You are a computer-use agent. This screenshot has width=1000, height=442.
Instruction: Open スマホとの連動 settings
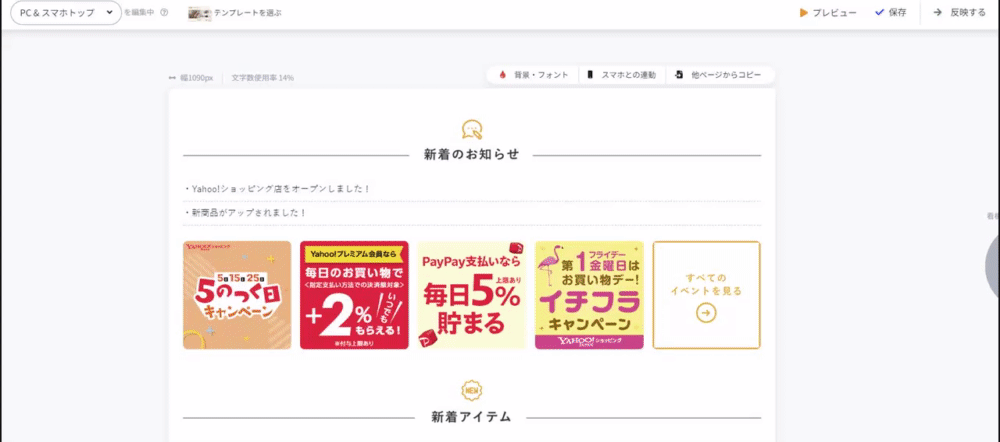pos(621,75)
